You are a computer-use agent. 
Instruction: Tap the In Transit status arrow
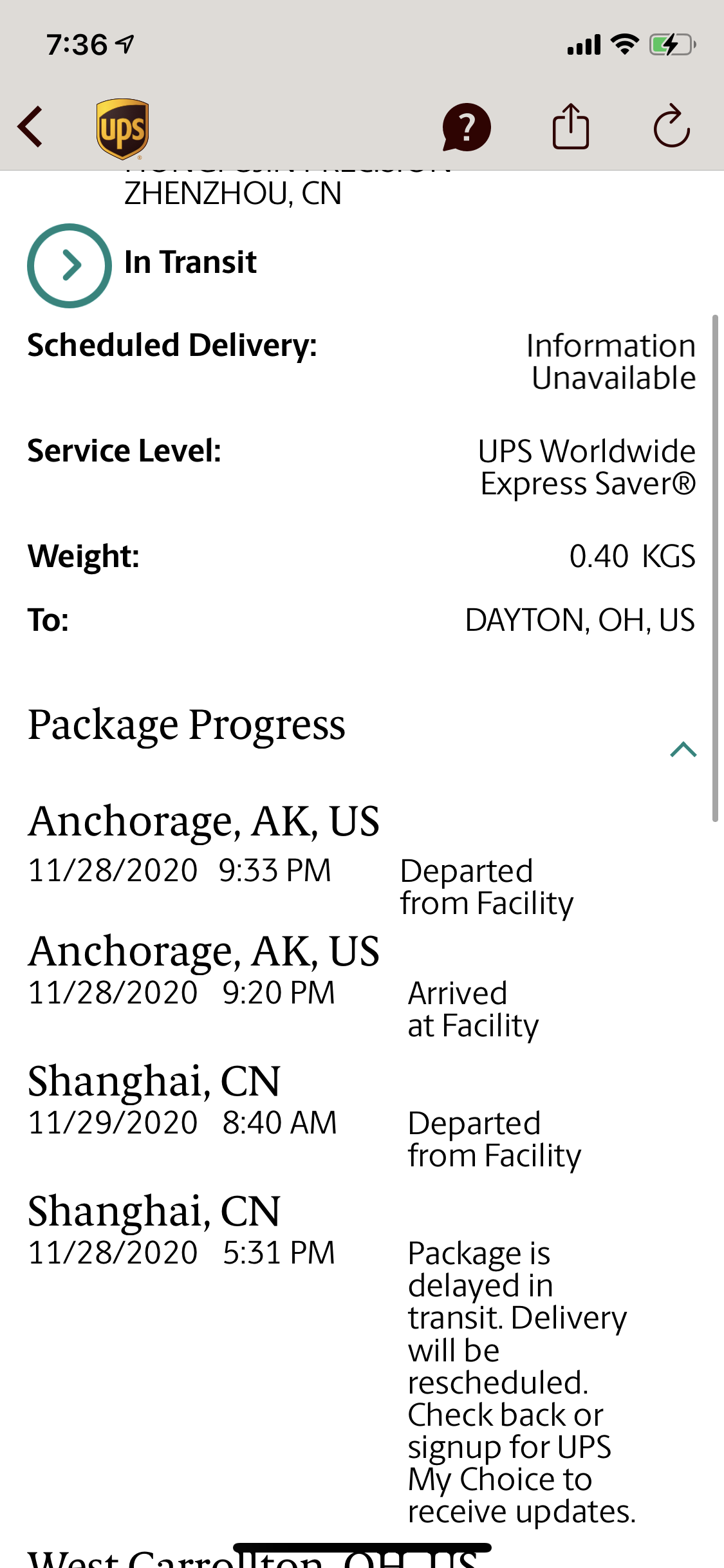70,265
